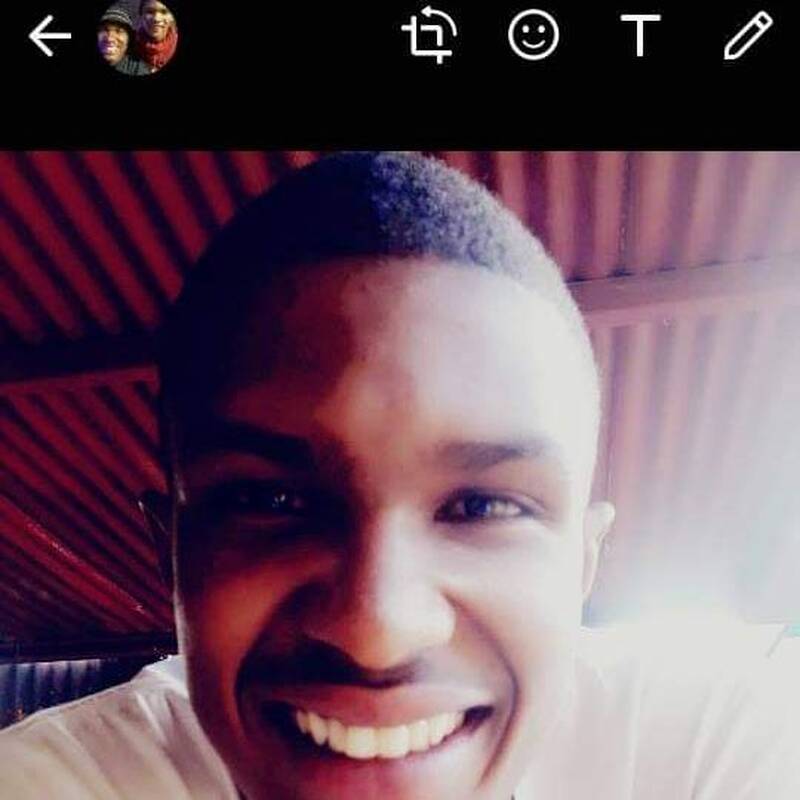Select the pencil drawing tool

pos(748,36)
